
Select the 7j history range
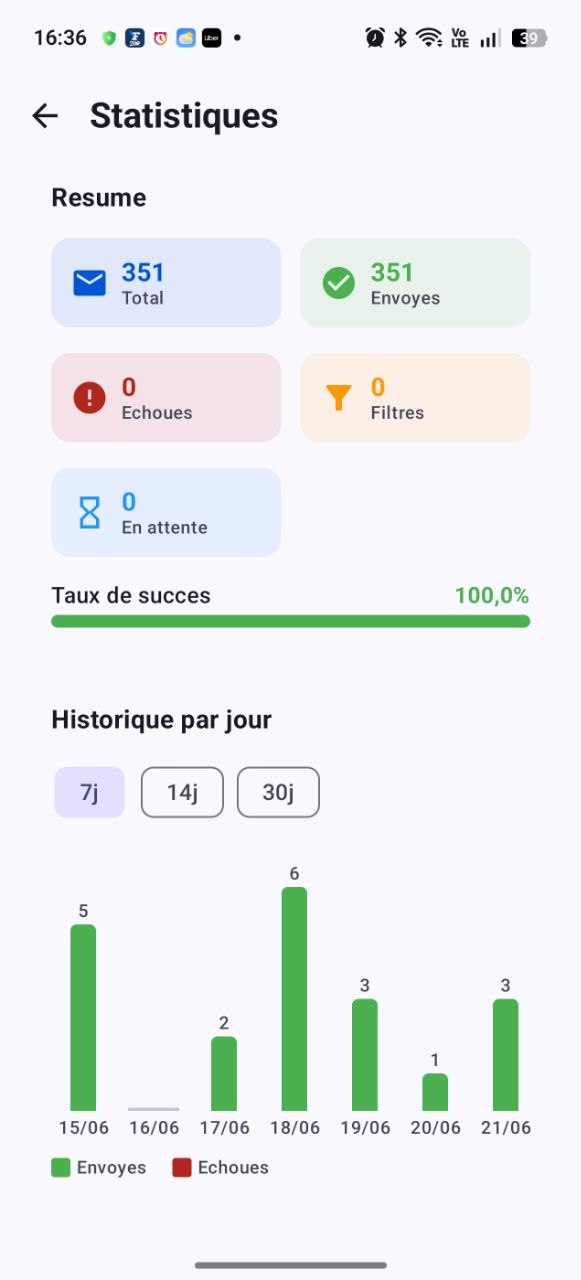[89, 793]
